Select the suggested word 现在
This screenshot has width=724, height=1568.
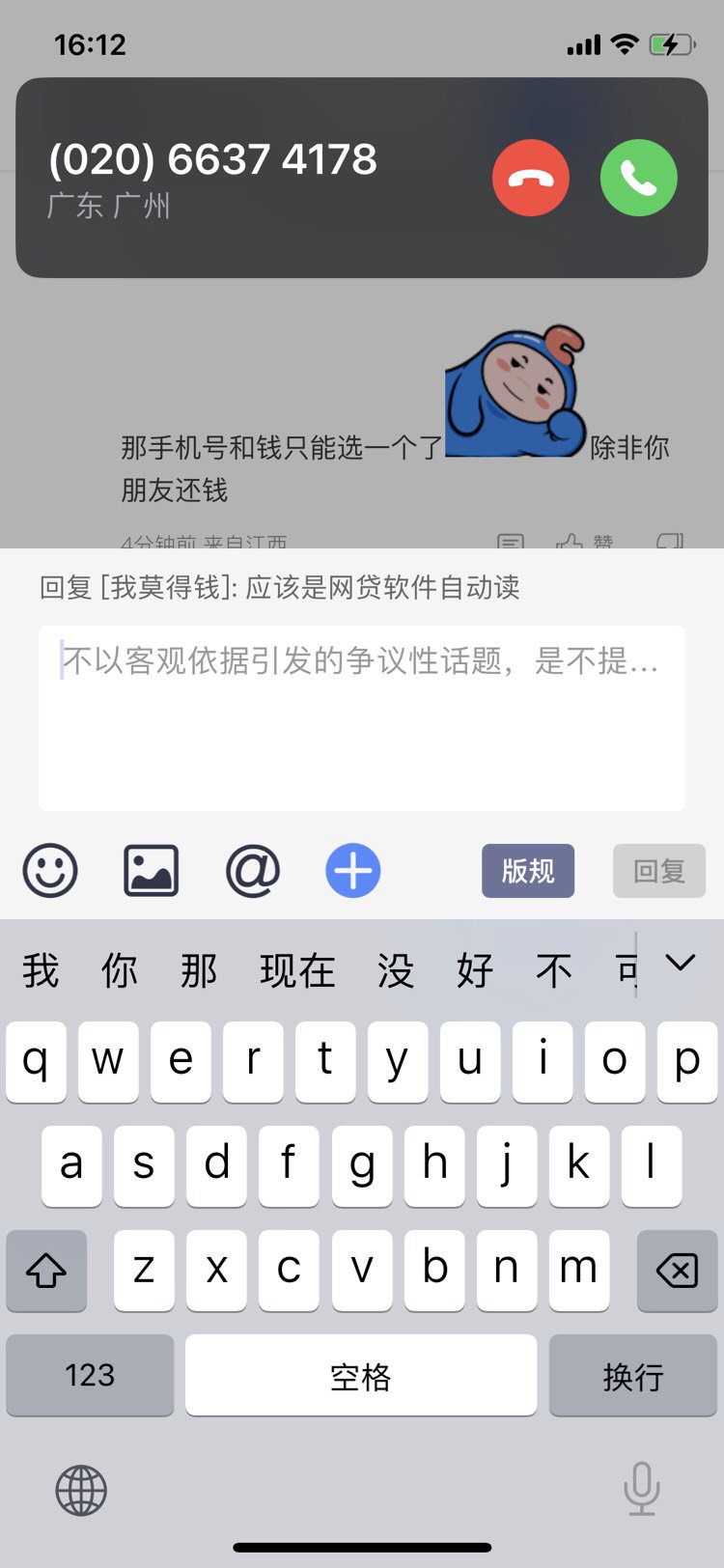297,970
